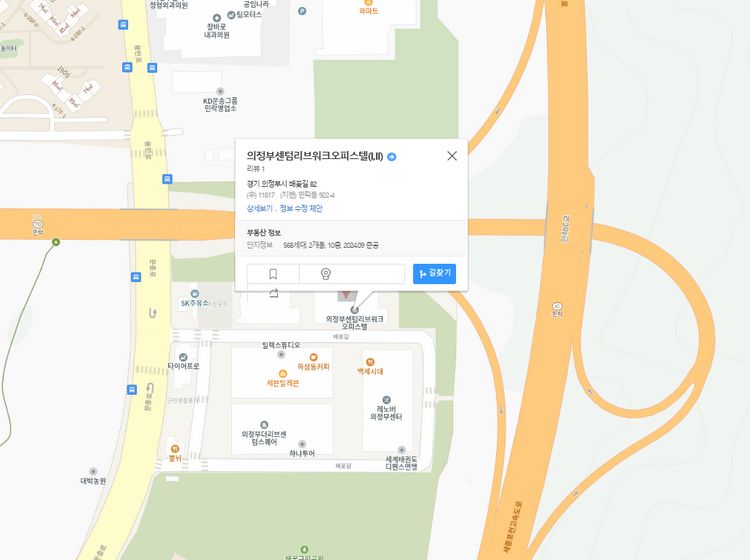This screenshot has height=560, width=750.
Task: Close the 의정부센텀리브워크오피스텔 info popup
Action: pyautogui.click(x=452, y=156)
